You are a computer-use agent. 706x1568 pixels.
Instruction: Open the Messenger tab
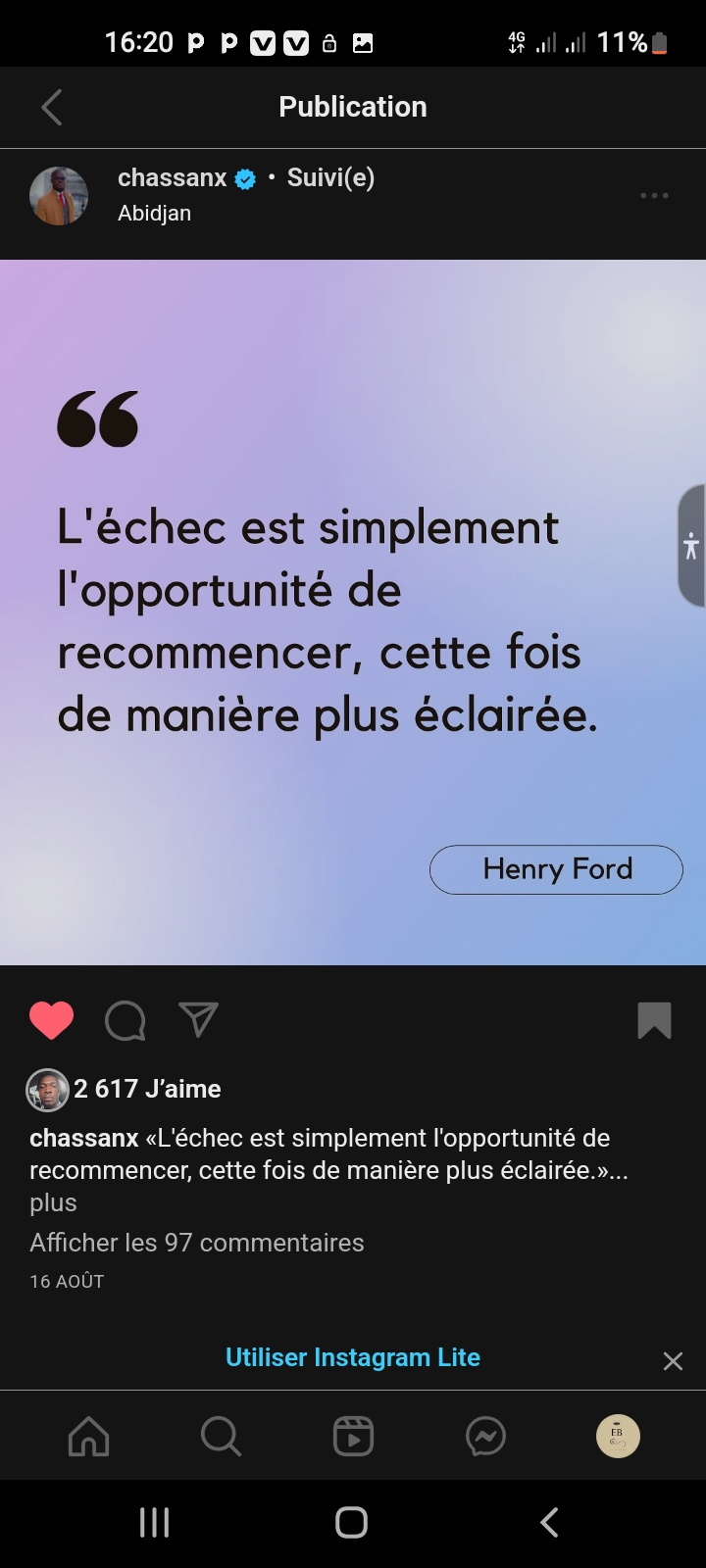coord(485,1437)
